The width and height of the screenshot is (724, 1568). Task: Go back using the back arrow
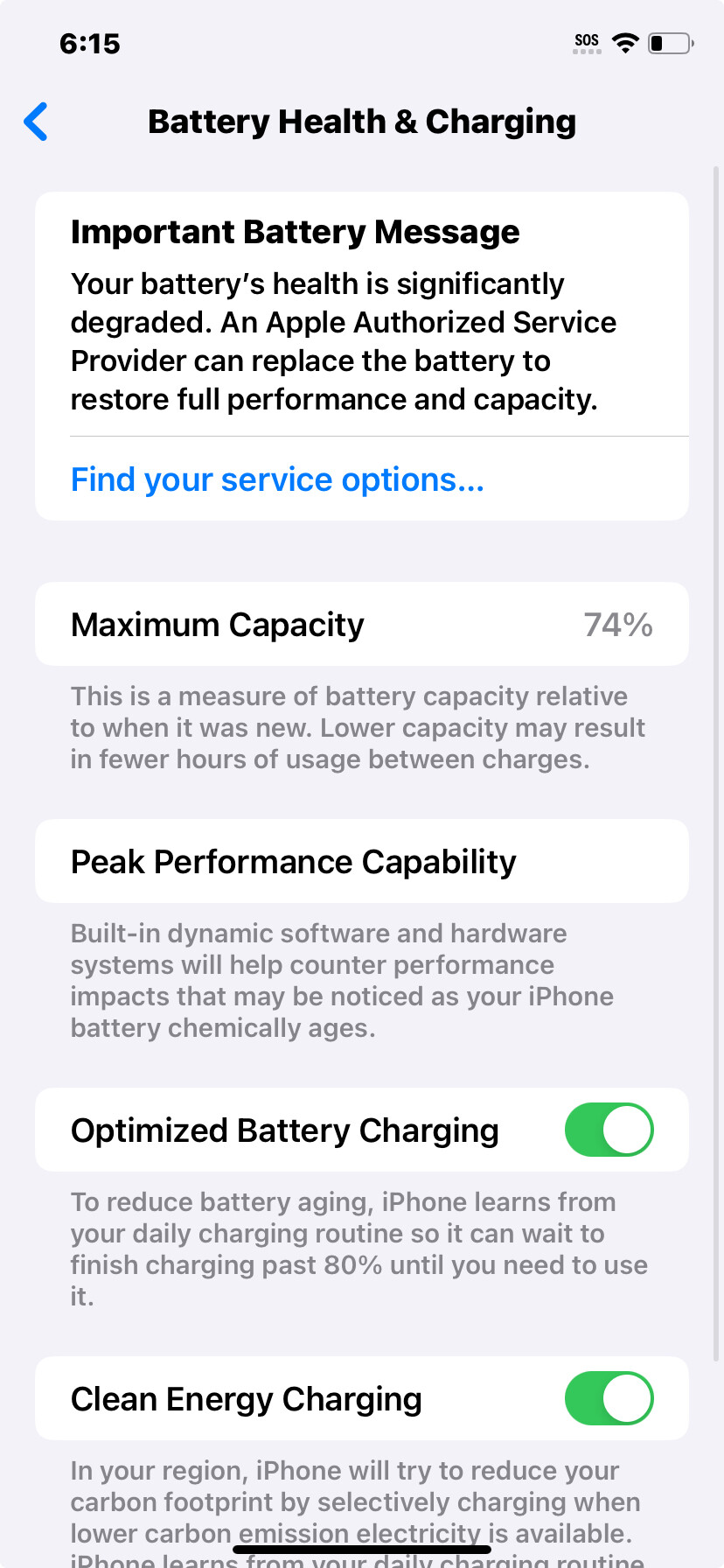pyautogui.click(x=36, y=122)
